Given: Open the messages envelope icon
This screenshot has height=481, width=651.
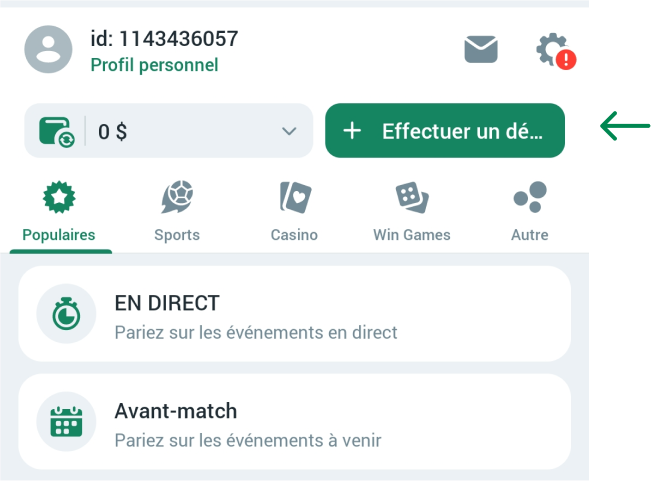Looking at the screenshot, I should 481,49.
